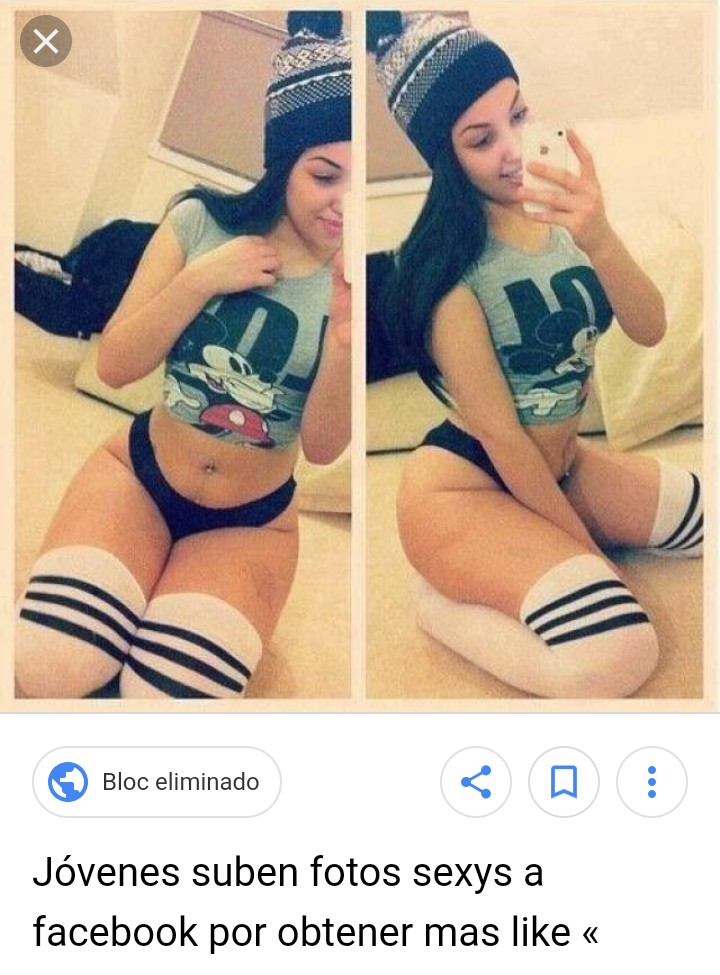The height and width of the screenshot is (975, 720).
Task: Close the image viewer
Action: [x=46, y=42]
